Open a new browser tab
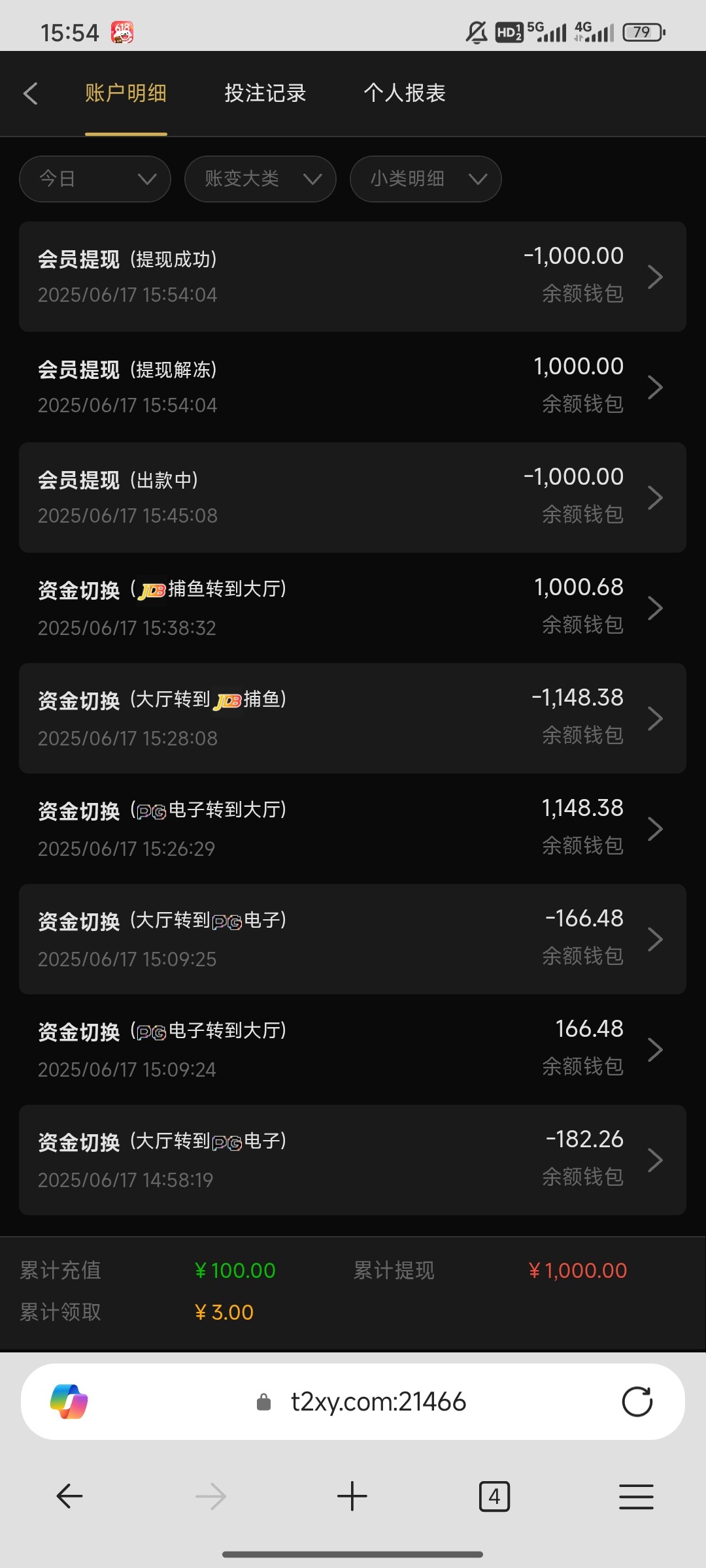This screenshot has height=1568, width=706. click(x=352, y=1496)
